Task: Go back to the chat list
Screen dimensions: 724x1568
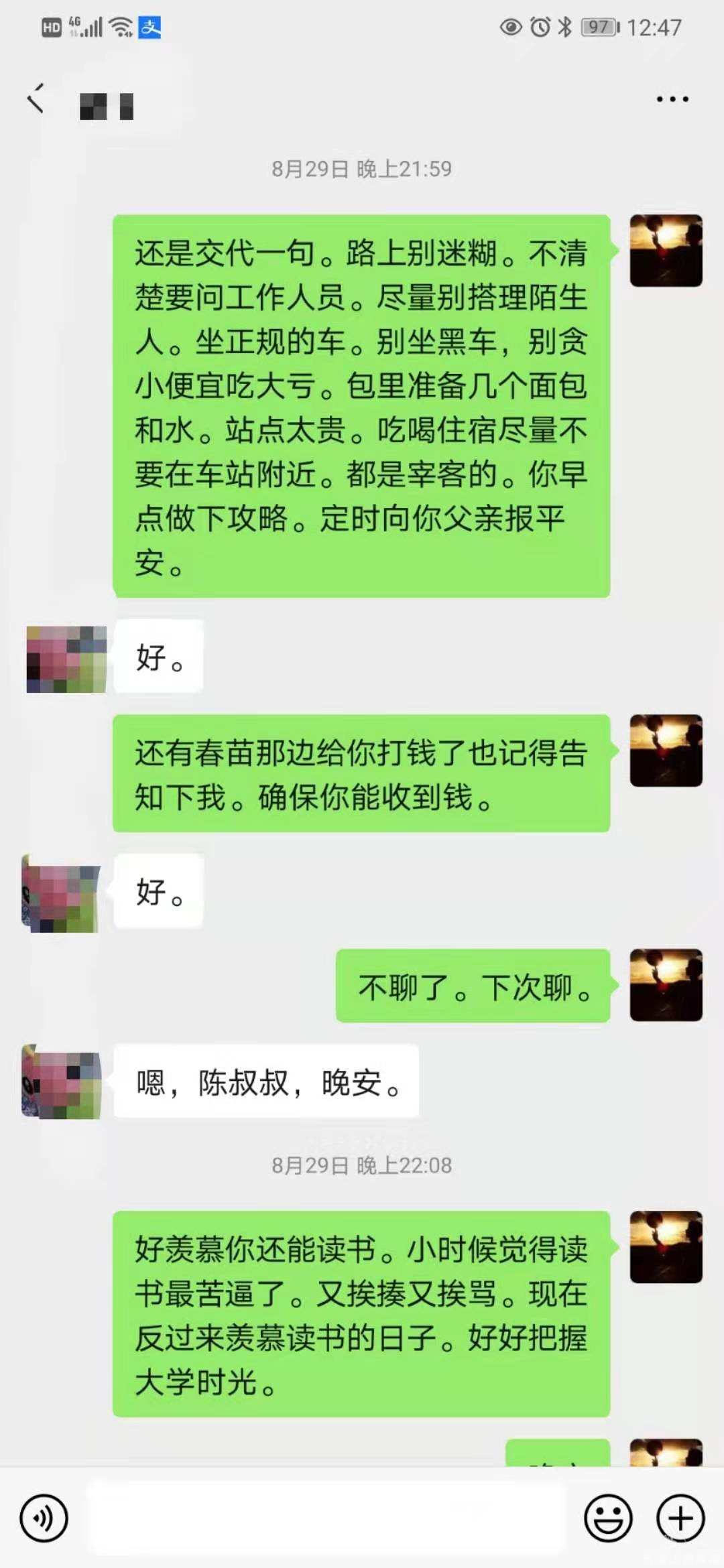Action: (x=36, y=99)
